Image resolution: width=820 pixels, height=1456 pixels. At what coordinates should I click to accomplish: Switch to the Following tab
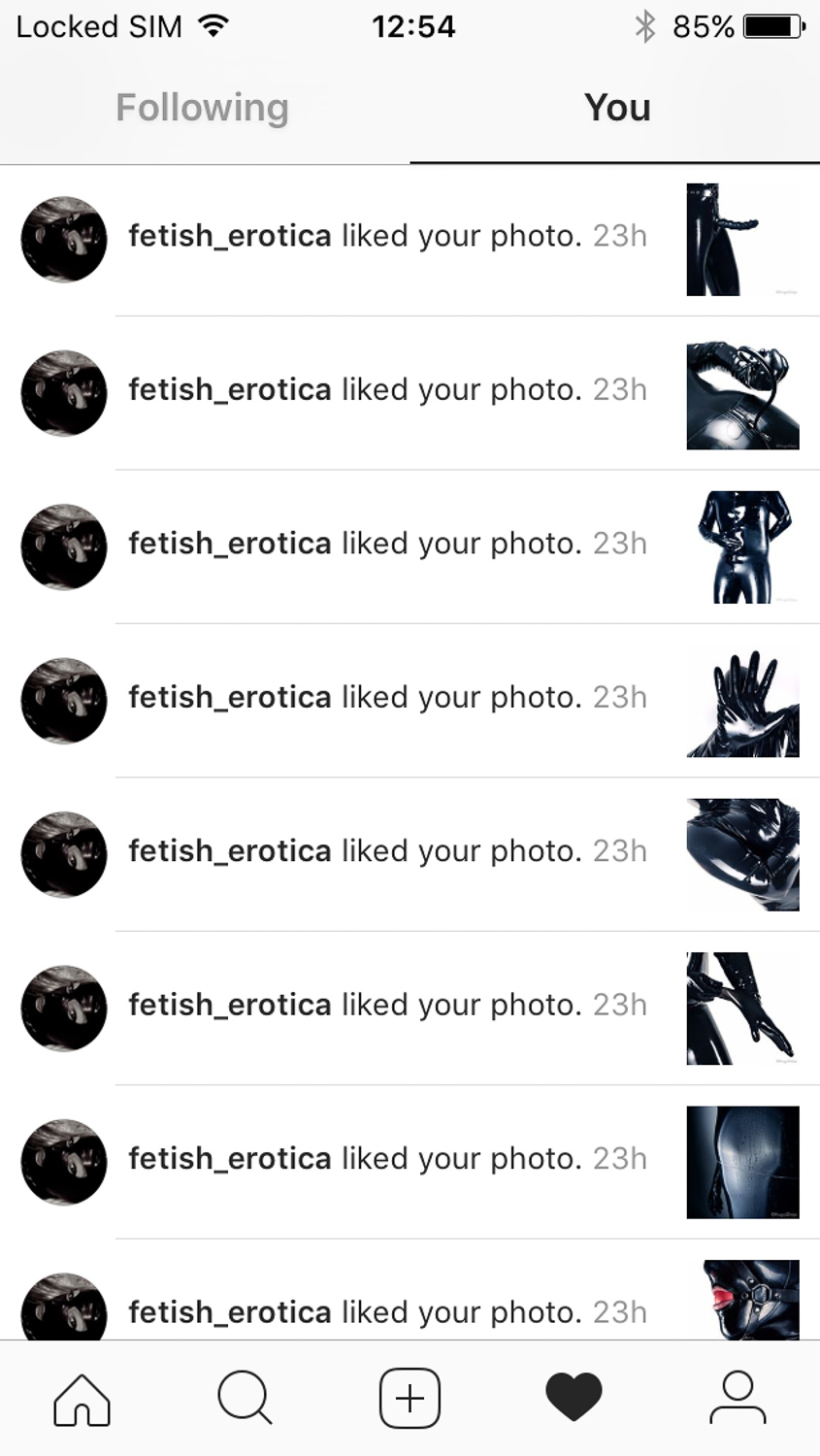(202, 108)
